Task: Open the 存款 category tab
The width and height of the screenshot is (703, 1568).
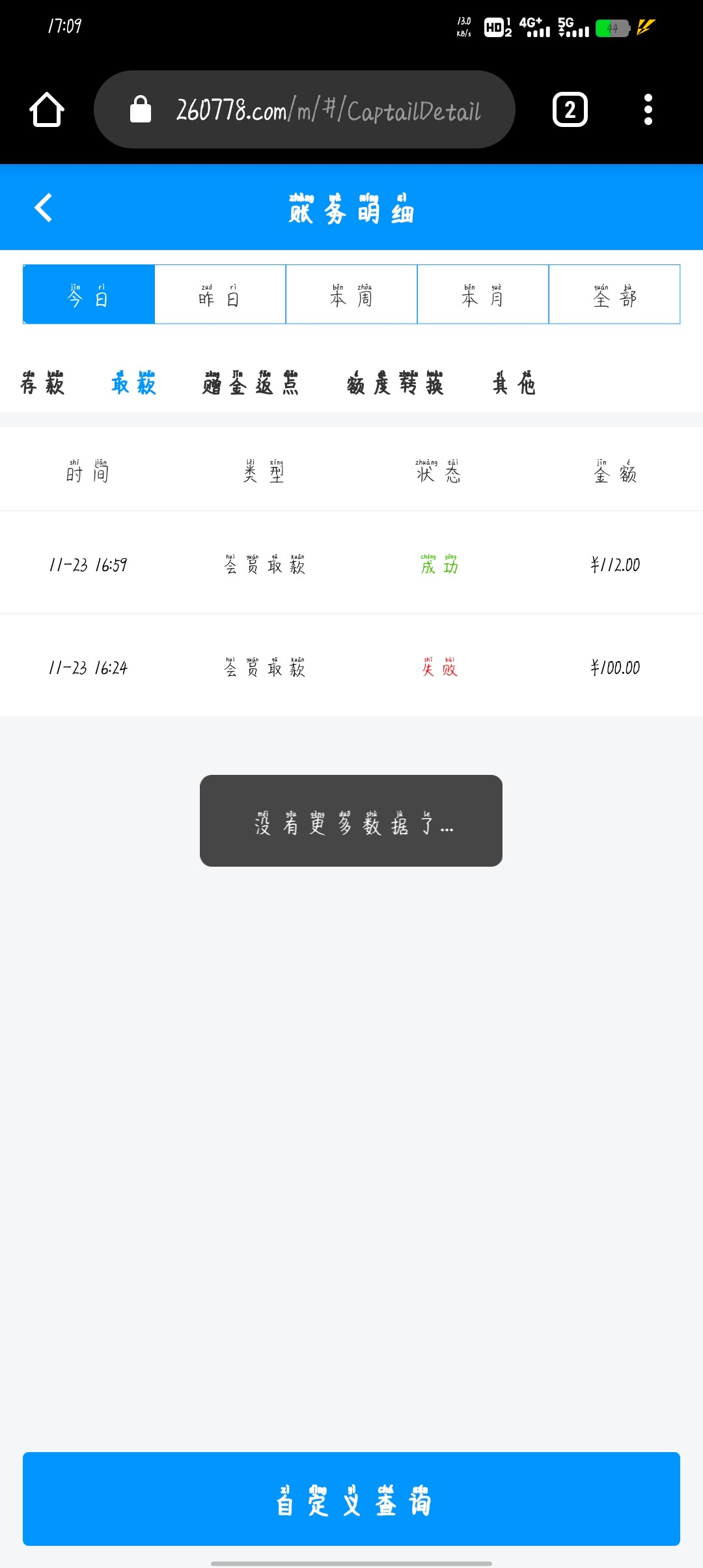Action: point(42,384)
